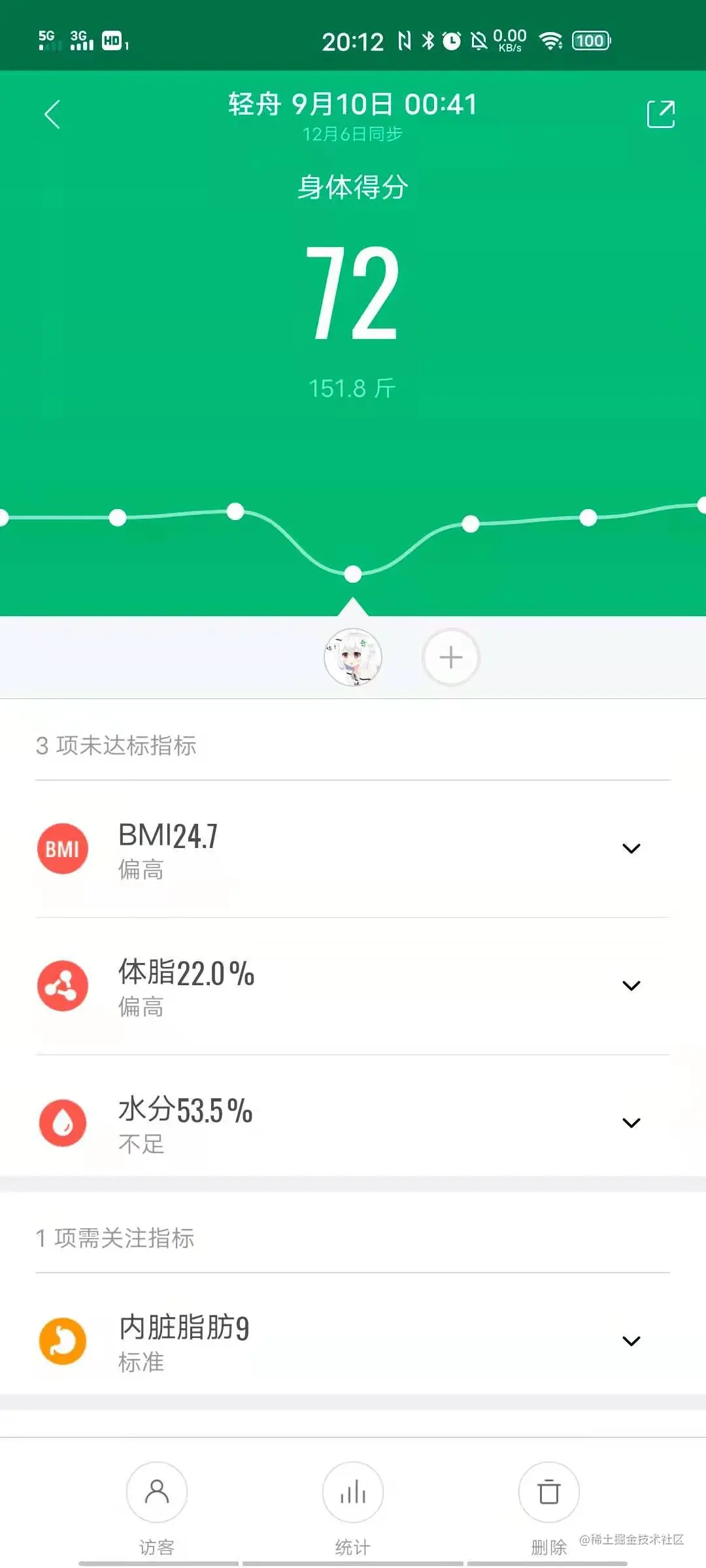The height and width of the screenshot is (1568, 706).
Task: Tap the 轻舟 9月10日 title bar
Action: tap(353, 105)
